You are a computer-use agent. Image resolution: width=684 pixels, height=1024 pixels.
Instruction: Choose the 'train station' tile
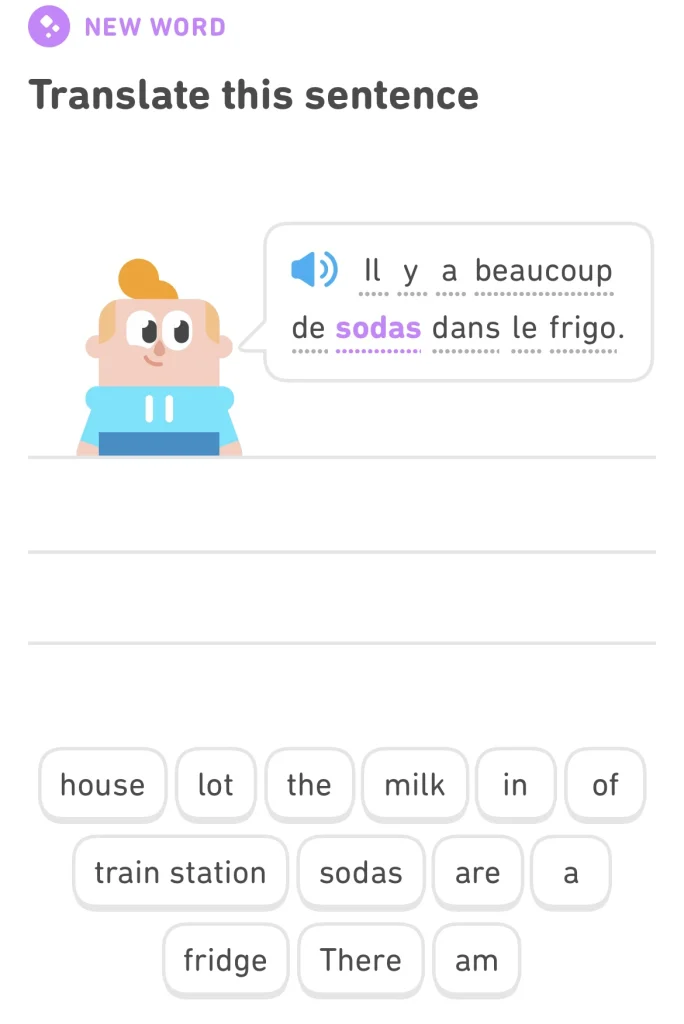point(180,873)
